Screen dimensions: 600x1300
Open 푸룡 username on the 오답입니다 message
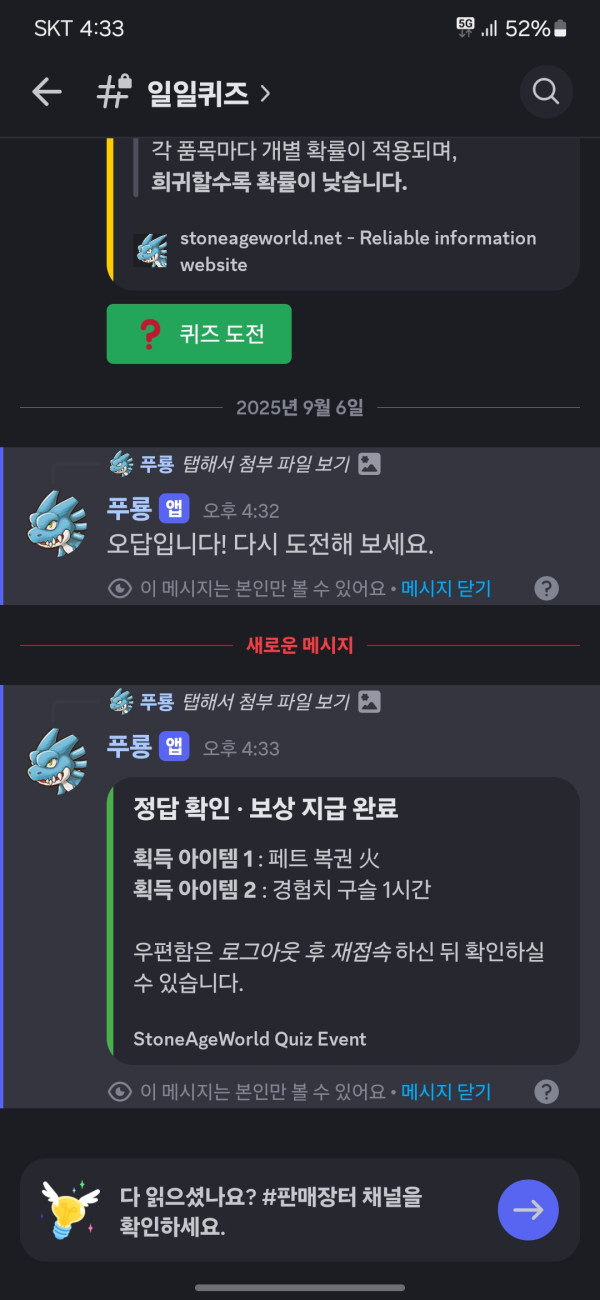(x=129, y=510)
